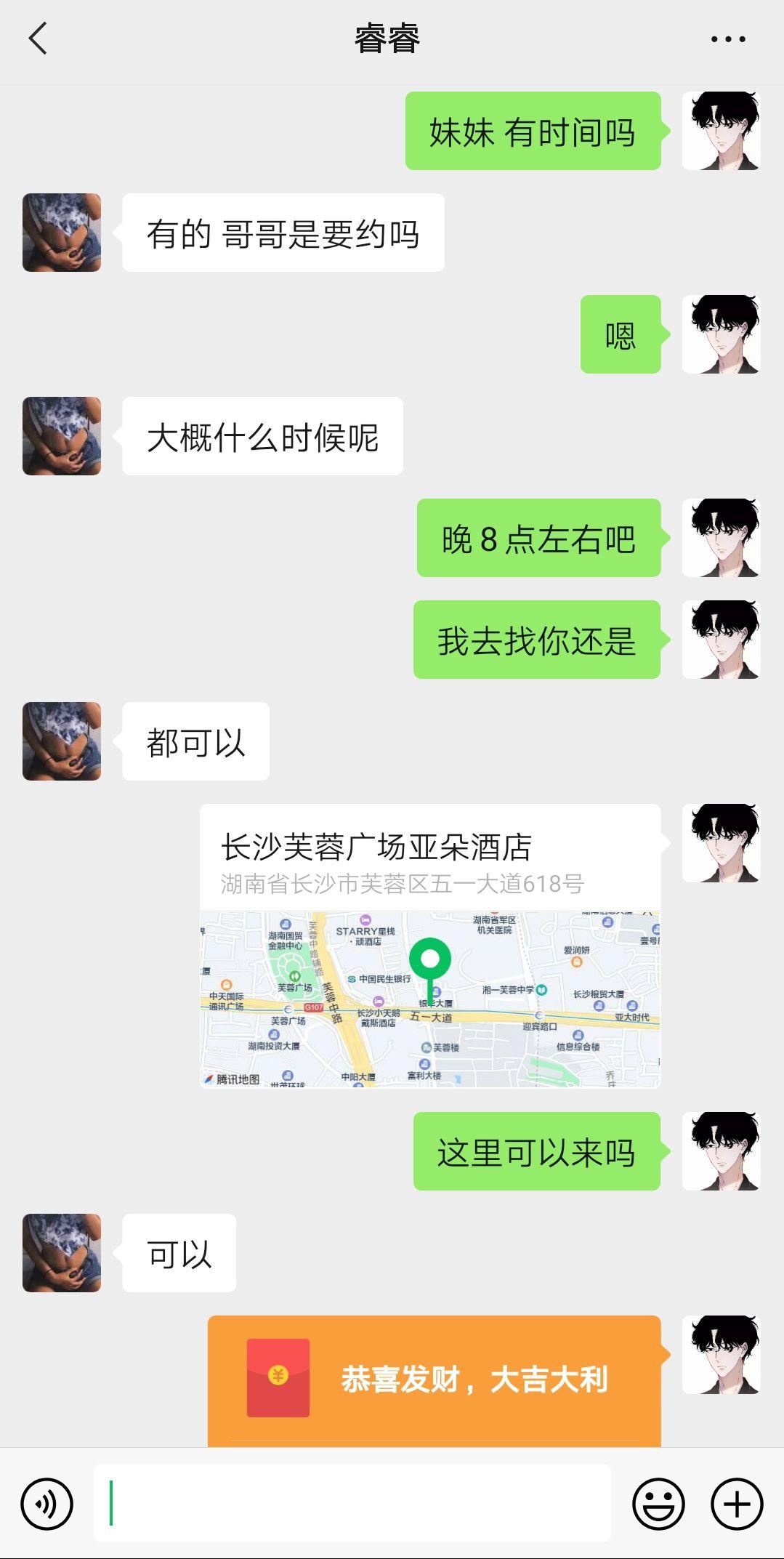
Task: Tap own avatar beside 妹妹 有时间吗
Action: point(721,131)
